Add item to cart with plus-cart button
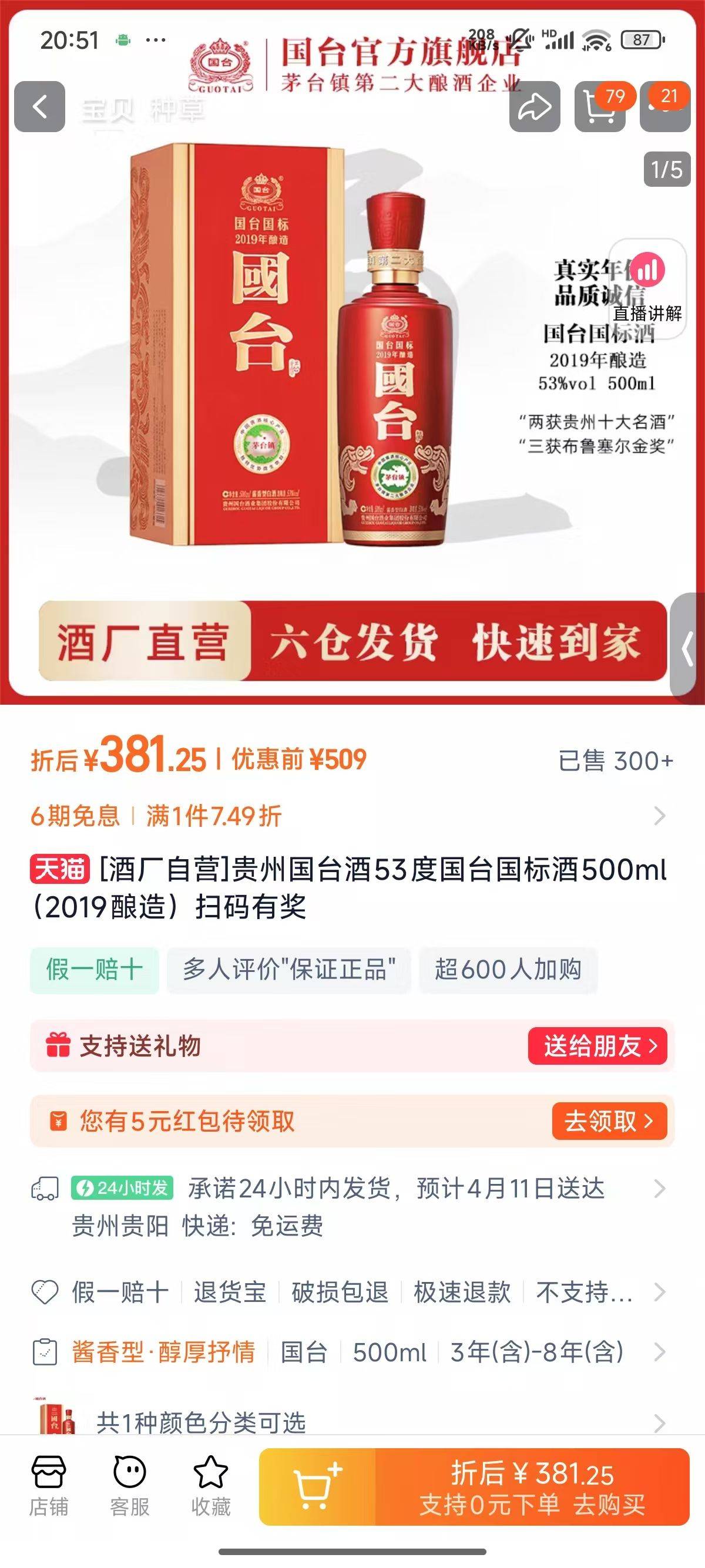Screen dimensions: 705x1568 pos(318,1487)
